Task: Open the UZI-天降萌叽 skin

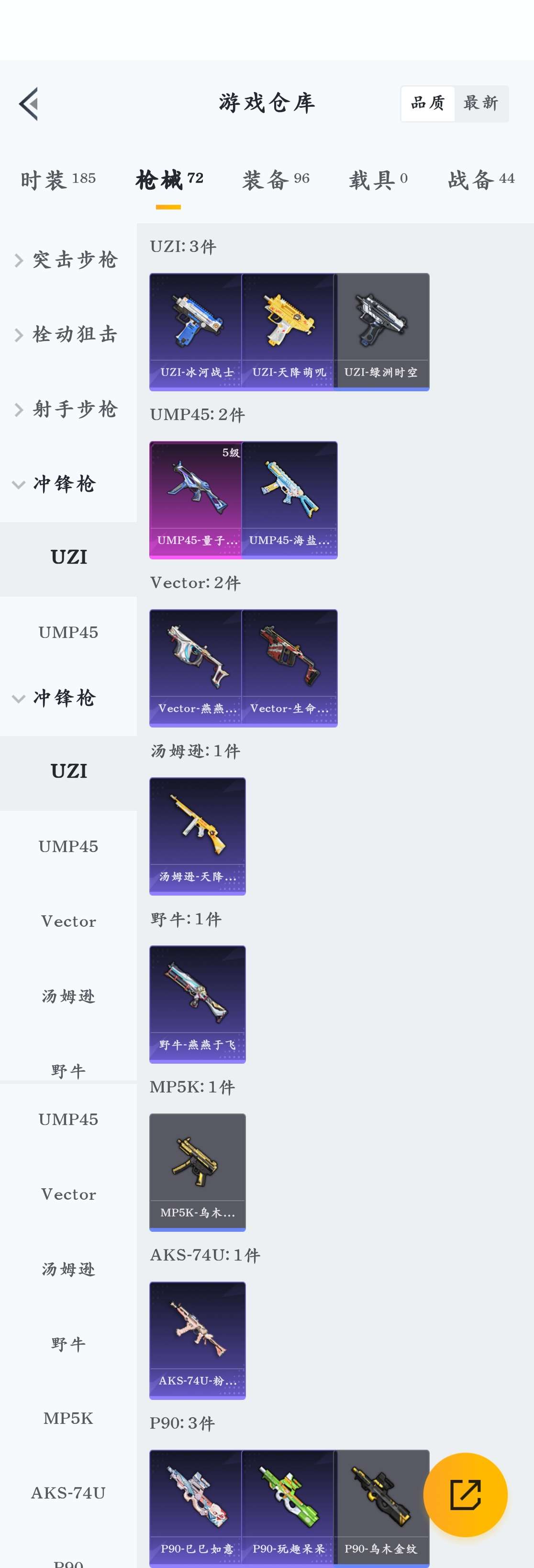Action: (288, 331)
